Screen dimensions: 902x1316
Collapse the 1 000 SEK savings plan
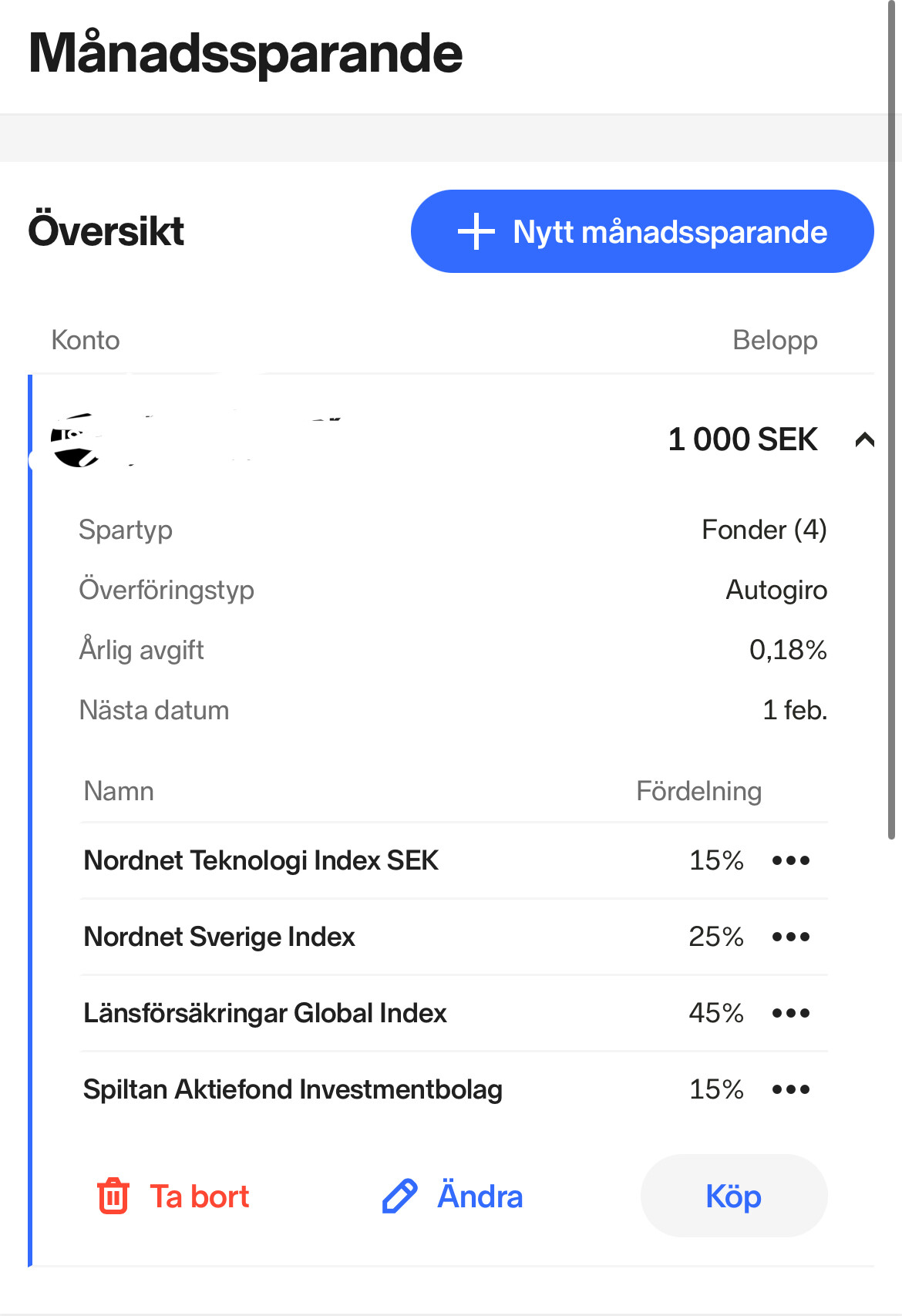coord(864,440)
